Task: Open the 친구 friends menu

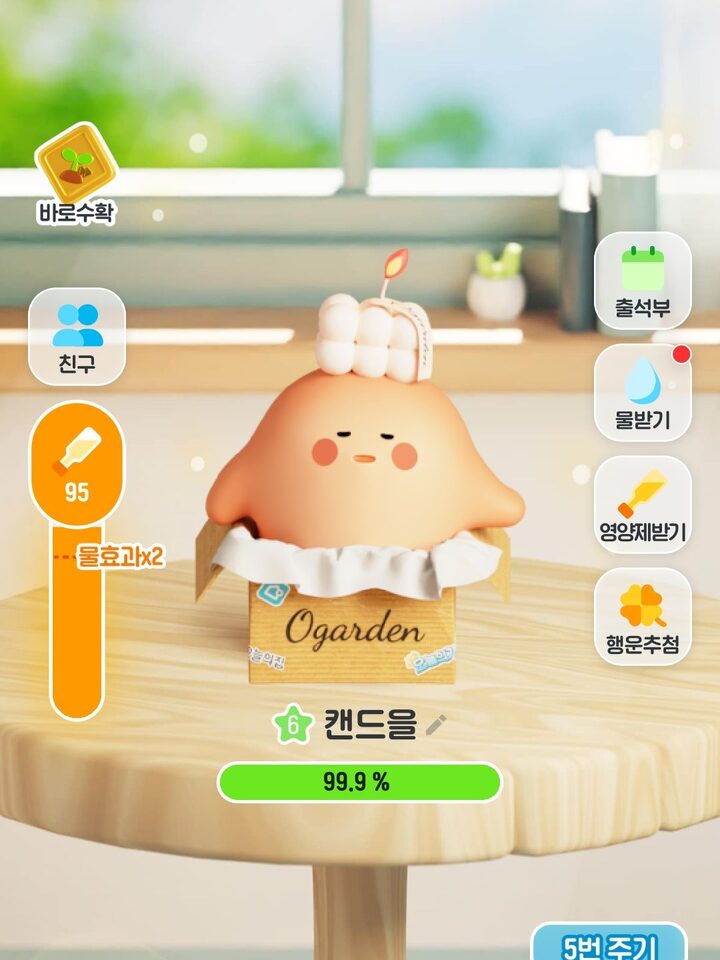Action: tap(77, 336)
